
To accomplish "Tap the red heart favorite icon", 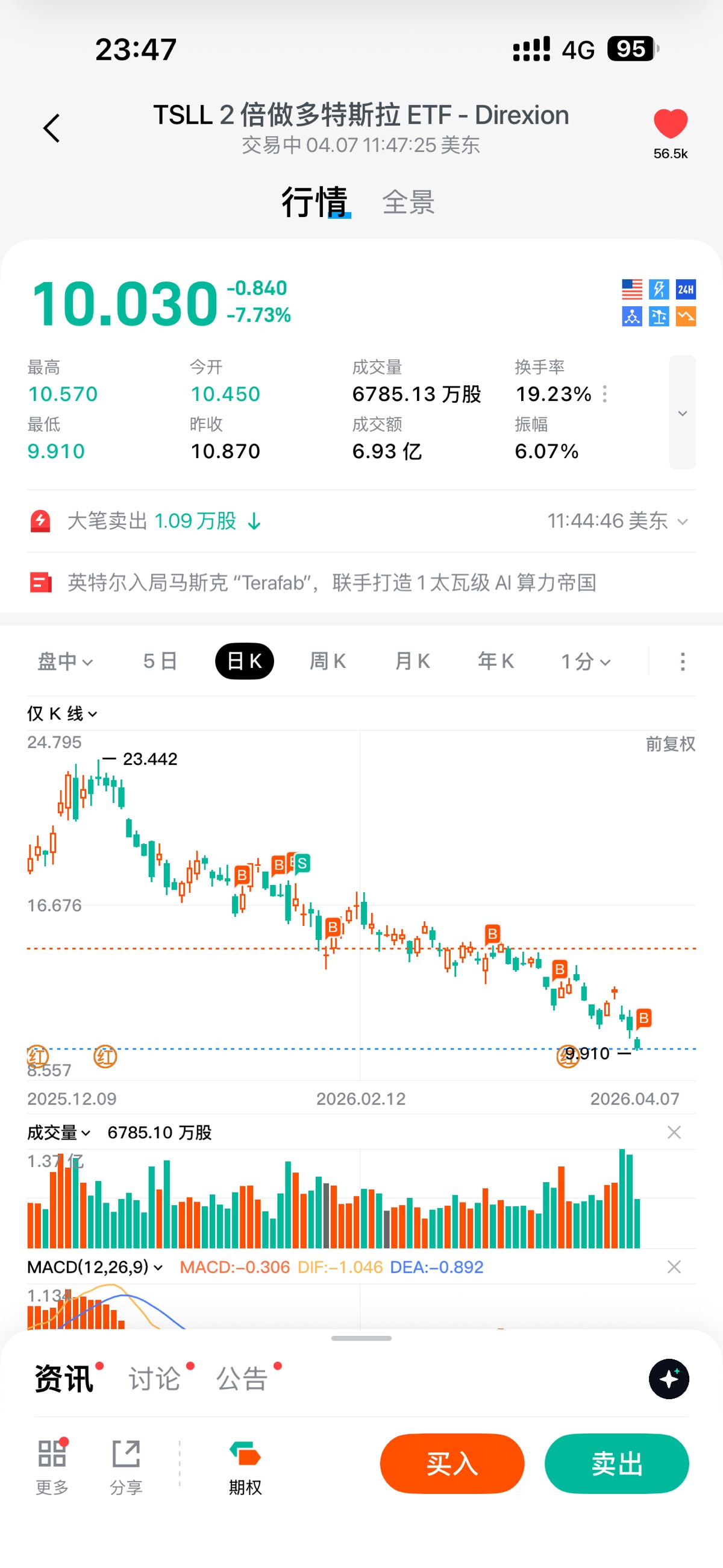I will [670, 124].
